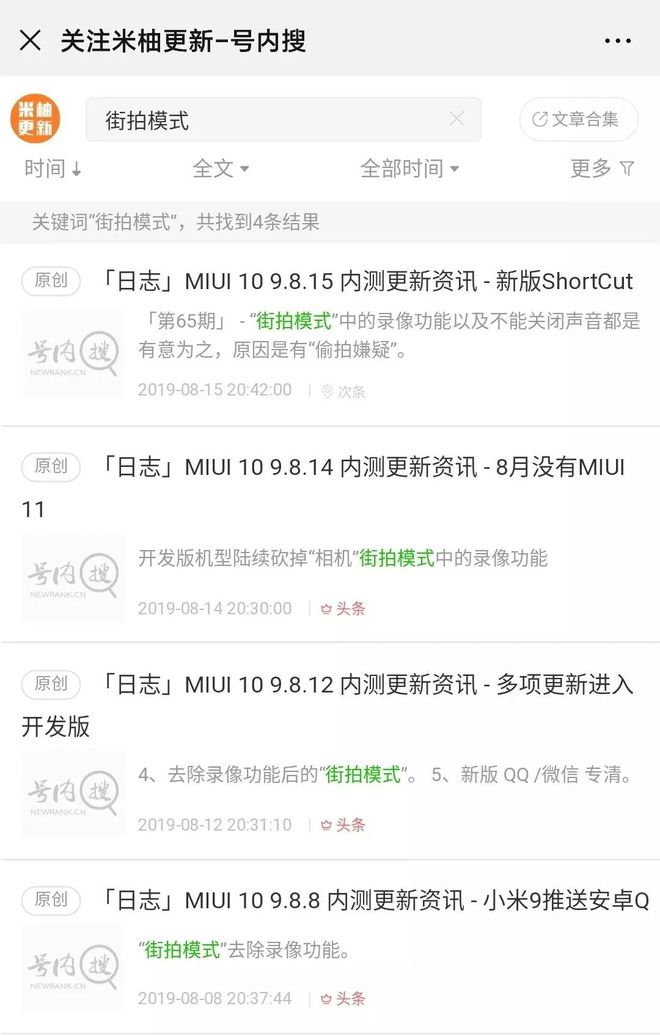
Task: Expand the 全文 scope dropdown
Action: click(x=221, y=169)
